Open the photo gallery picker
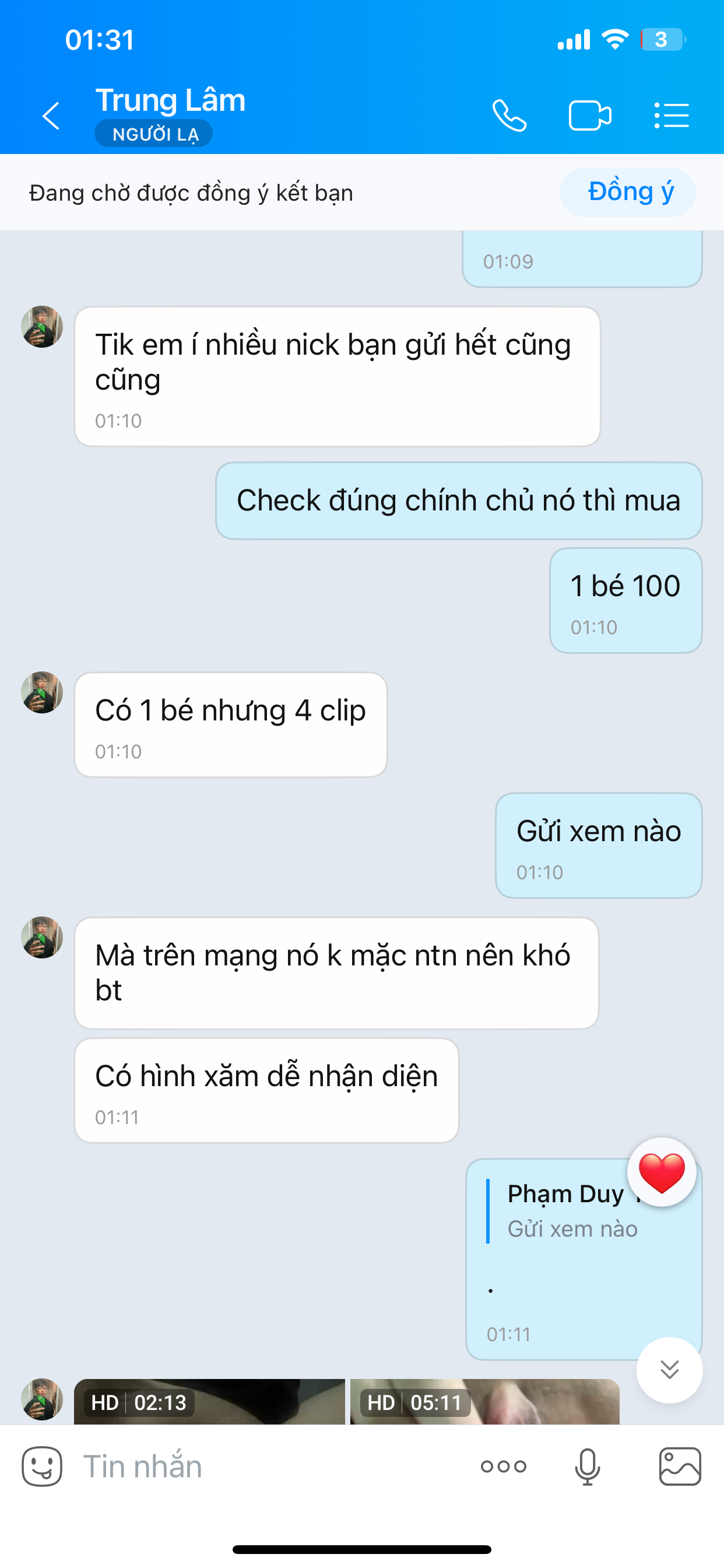724x1568 pixels. coord(680,1466)
